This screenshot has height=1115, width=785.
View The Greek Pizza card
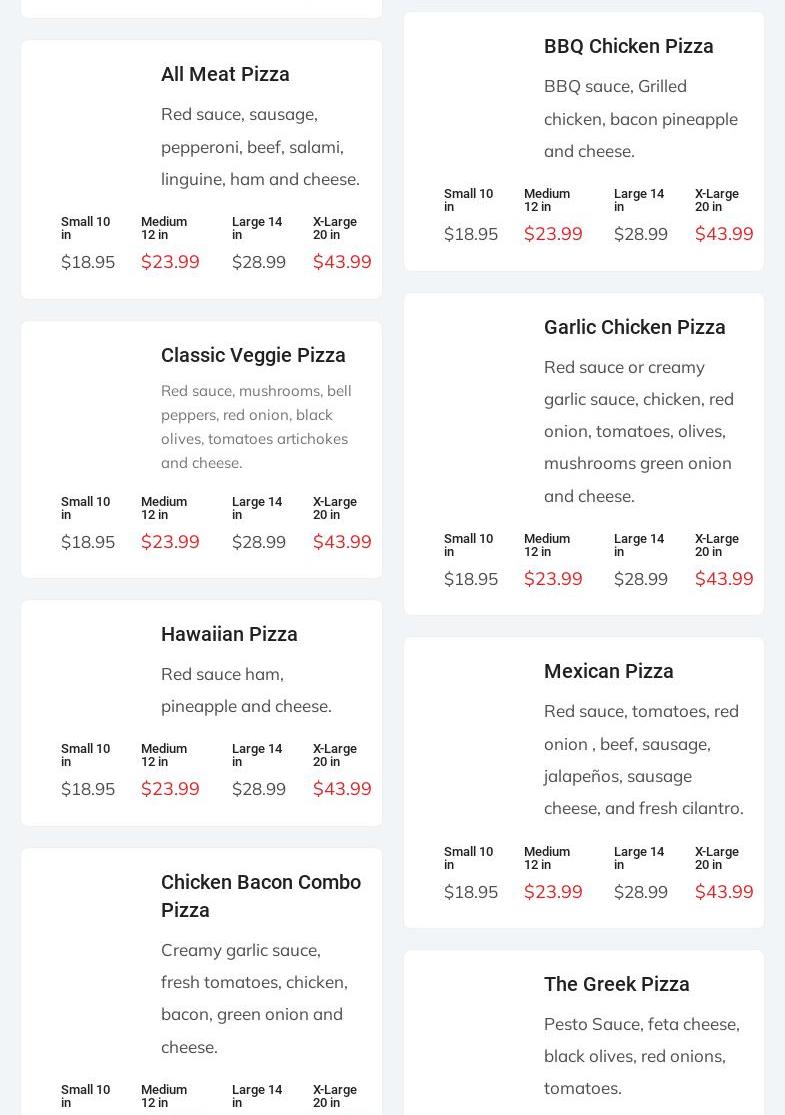(616, 985)
